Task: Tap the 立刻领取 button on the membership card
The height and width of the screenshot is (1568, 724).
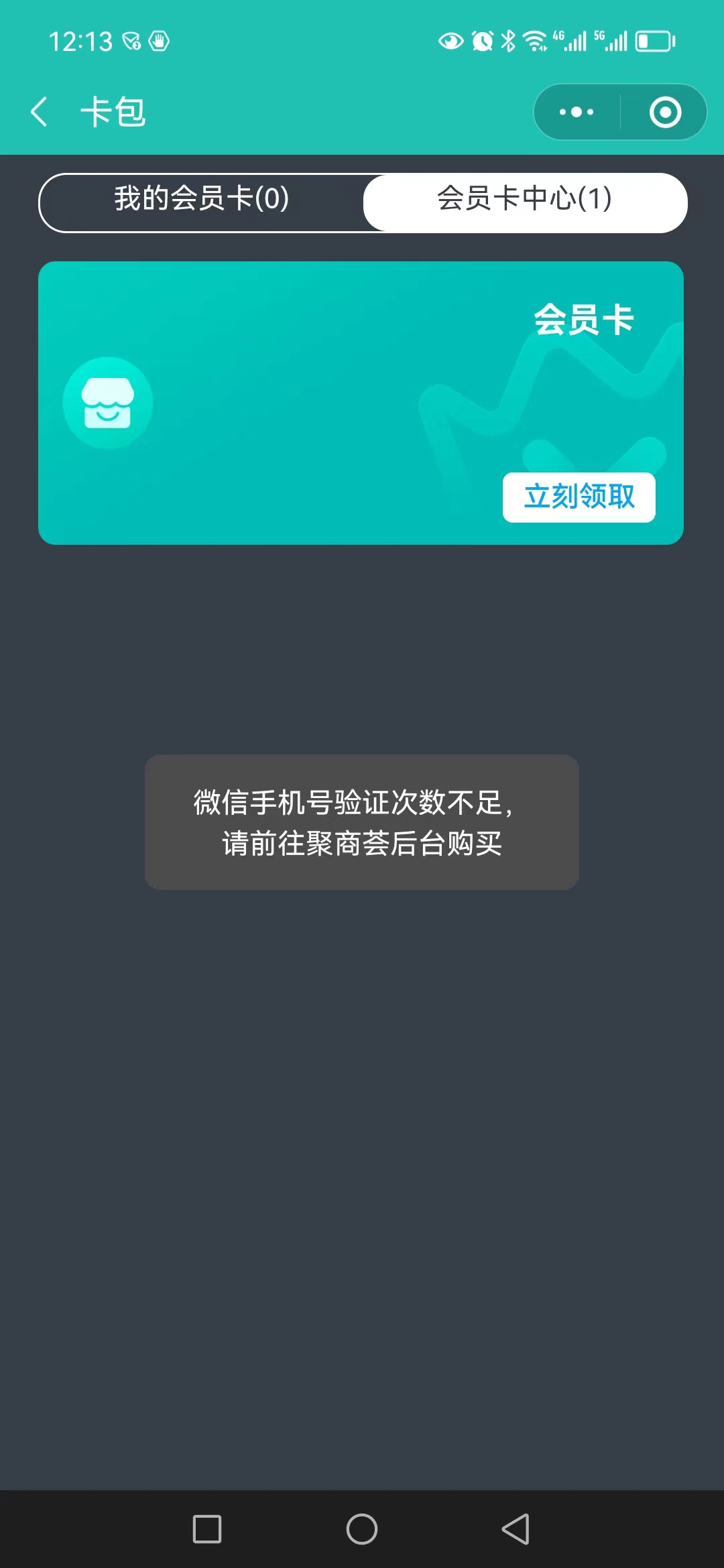Action: pyautogui.click(x=579, y=497)
